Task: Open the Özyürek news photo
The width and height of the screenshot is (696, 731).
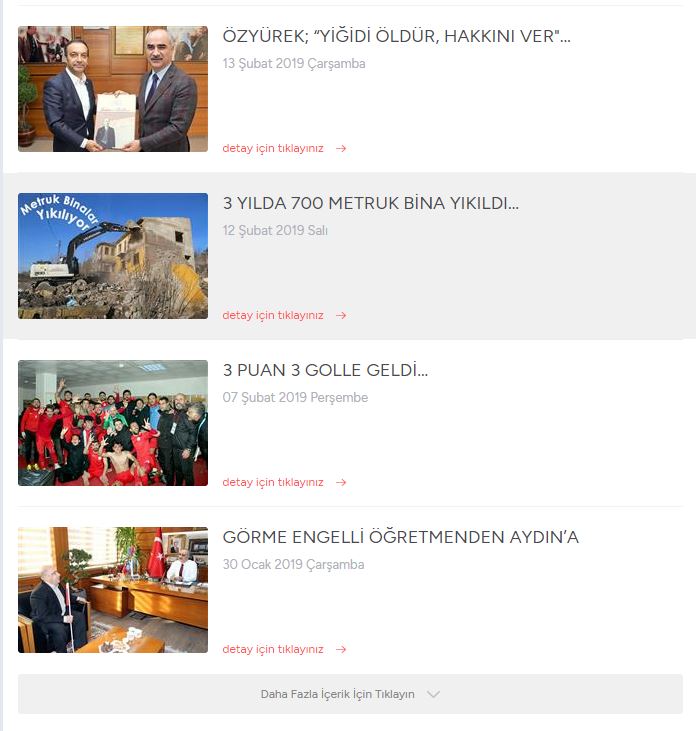Action: pos(113,89)
